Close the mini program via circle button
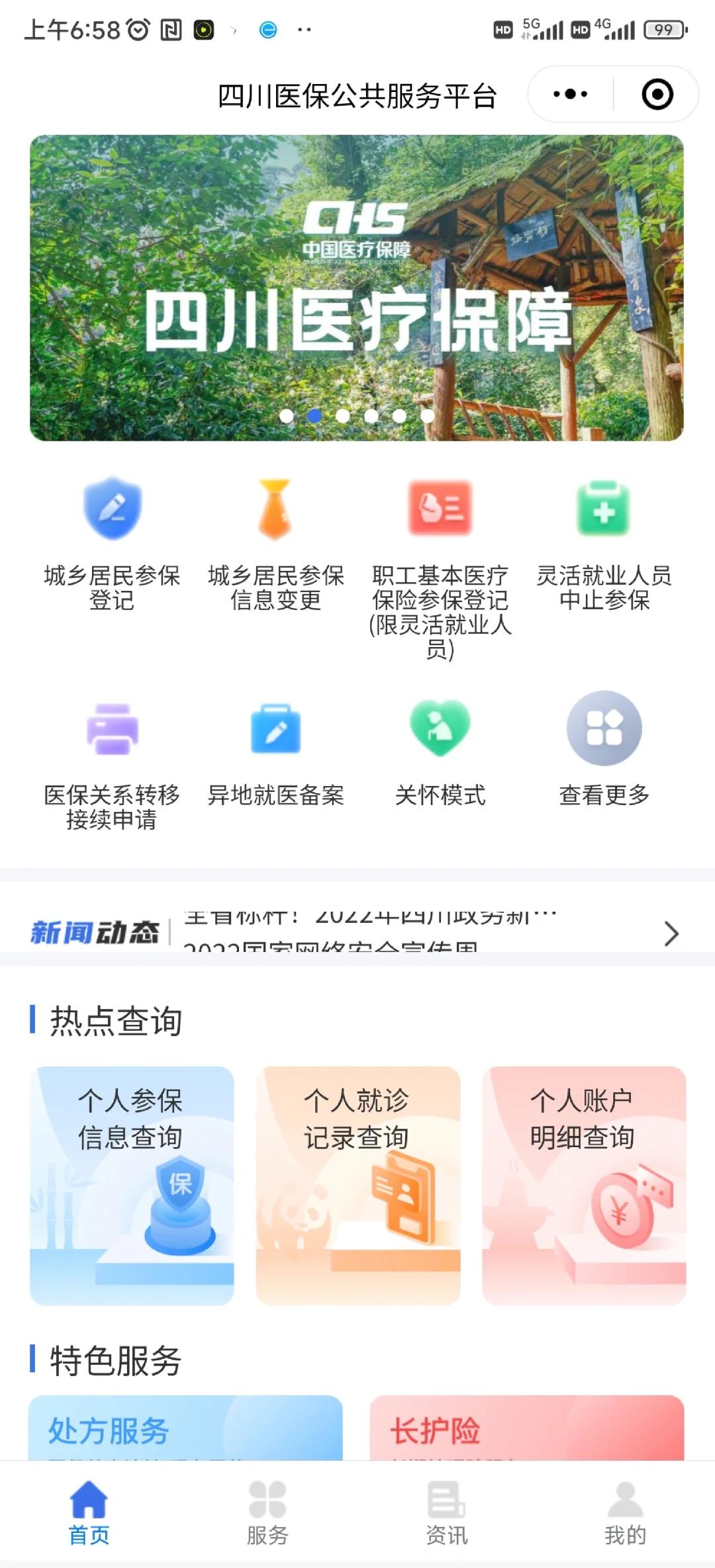The image size is (715, 1568). pos(658,95)
